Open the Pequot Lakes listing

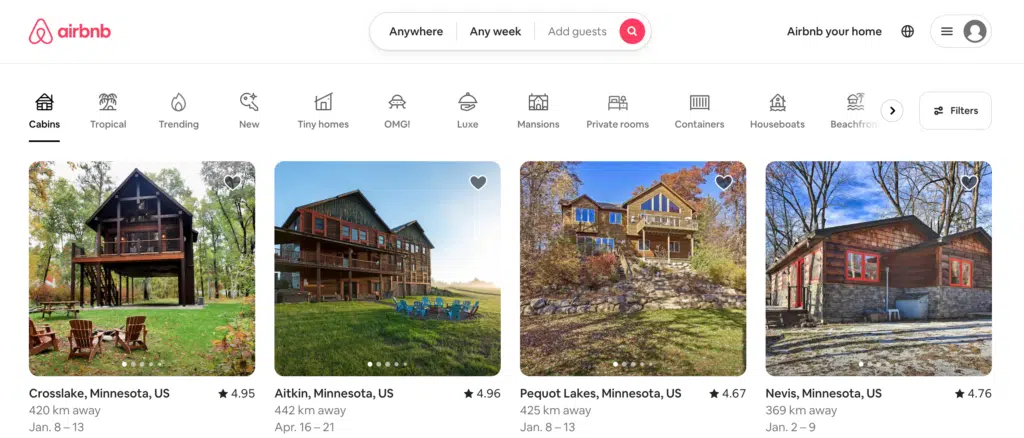632,270
